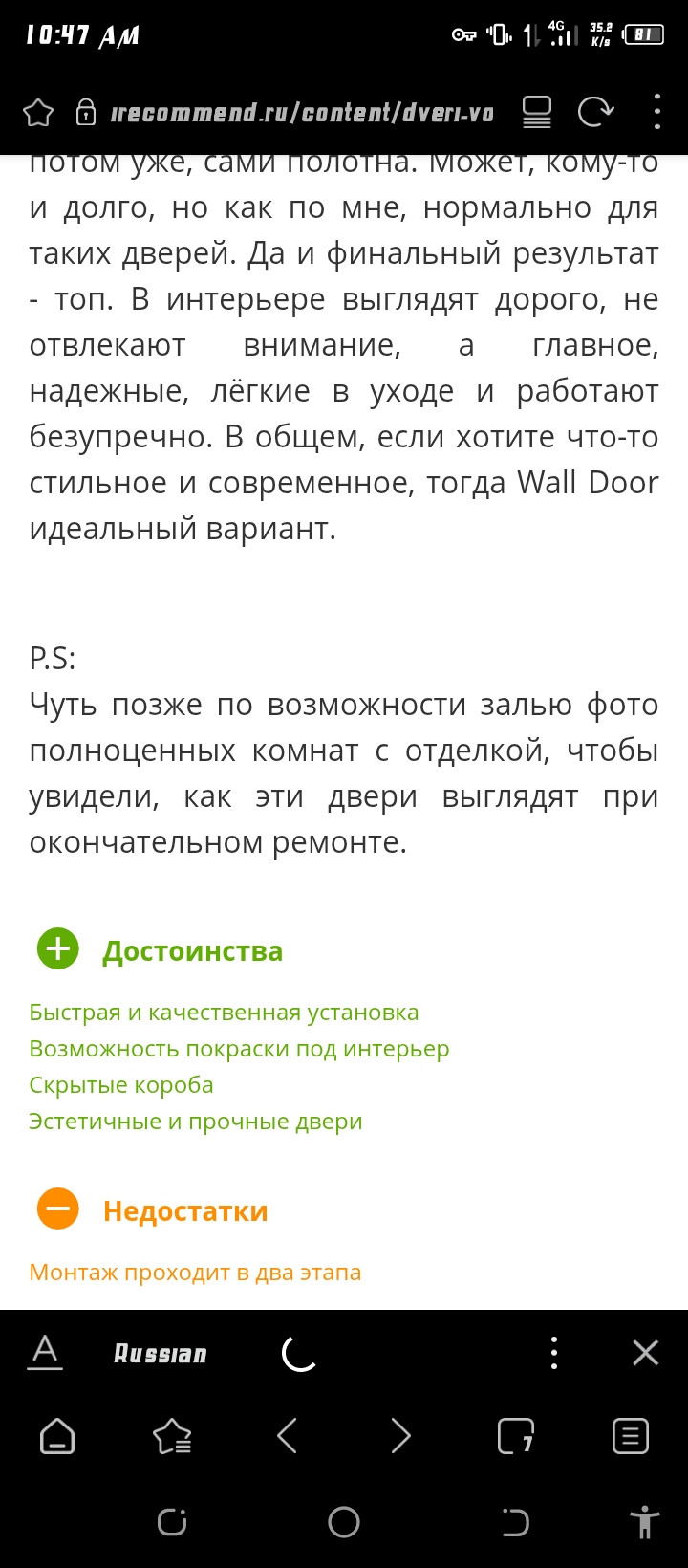Open system recent apps
The width and height of the screenshot is (688, 1568).
coord(172,1522)
